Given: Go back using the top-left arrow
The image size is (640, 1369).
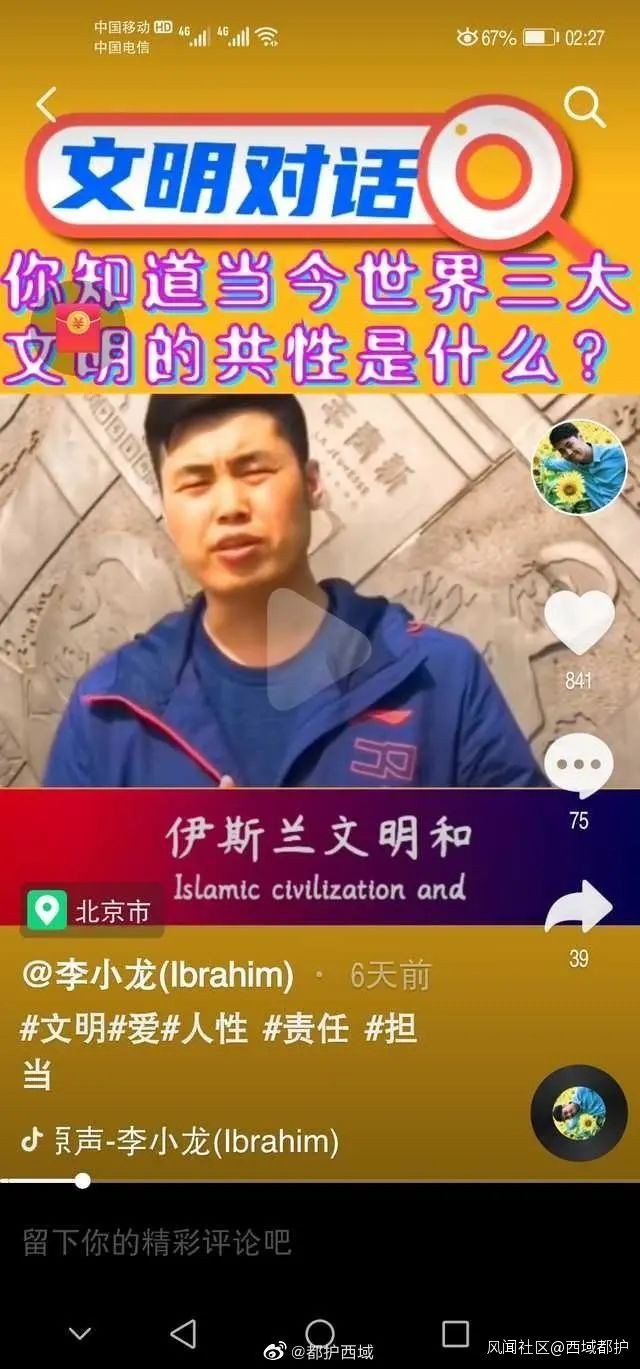Looking at the screenshot, I should (46, 104).
